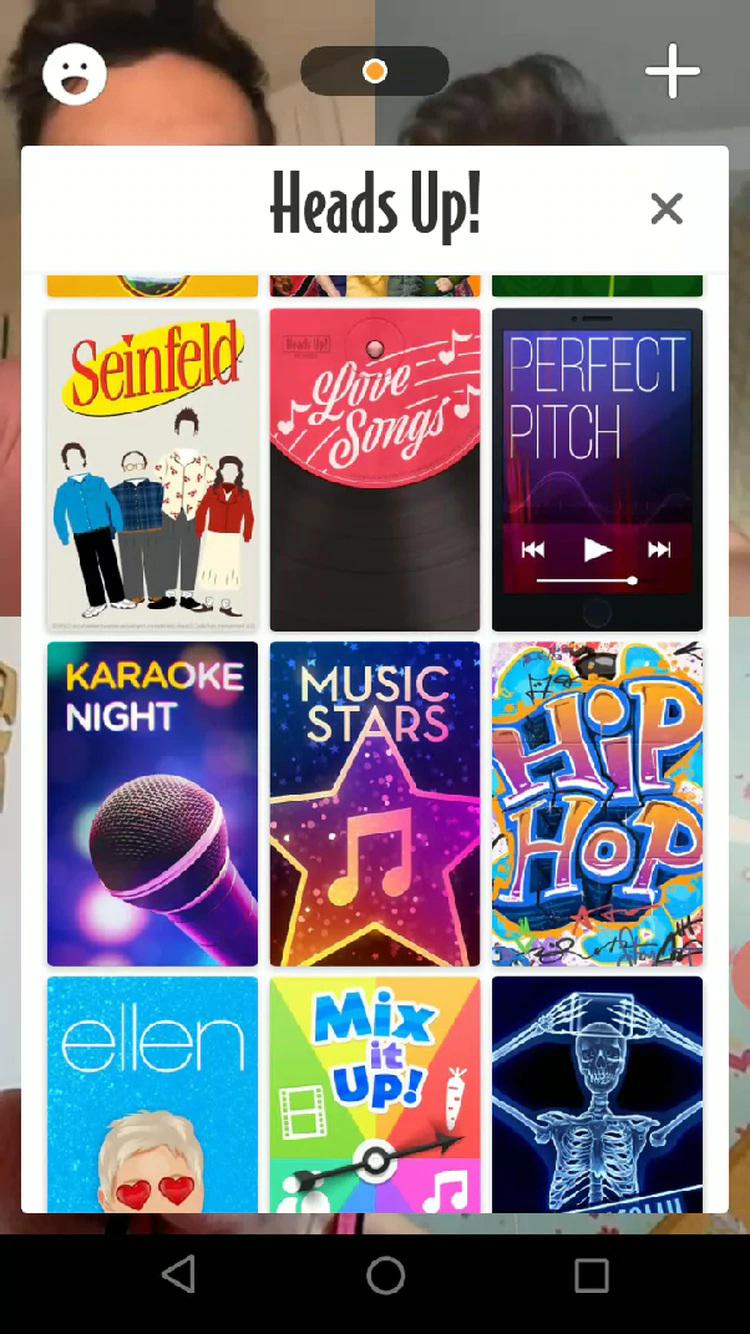
Task: Tap the plus icon at top right
Action: tap(672, 72)
